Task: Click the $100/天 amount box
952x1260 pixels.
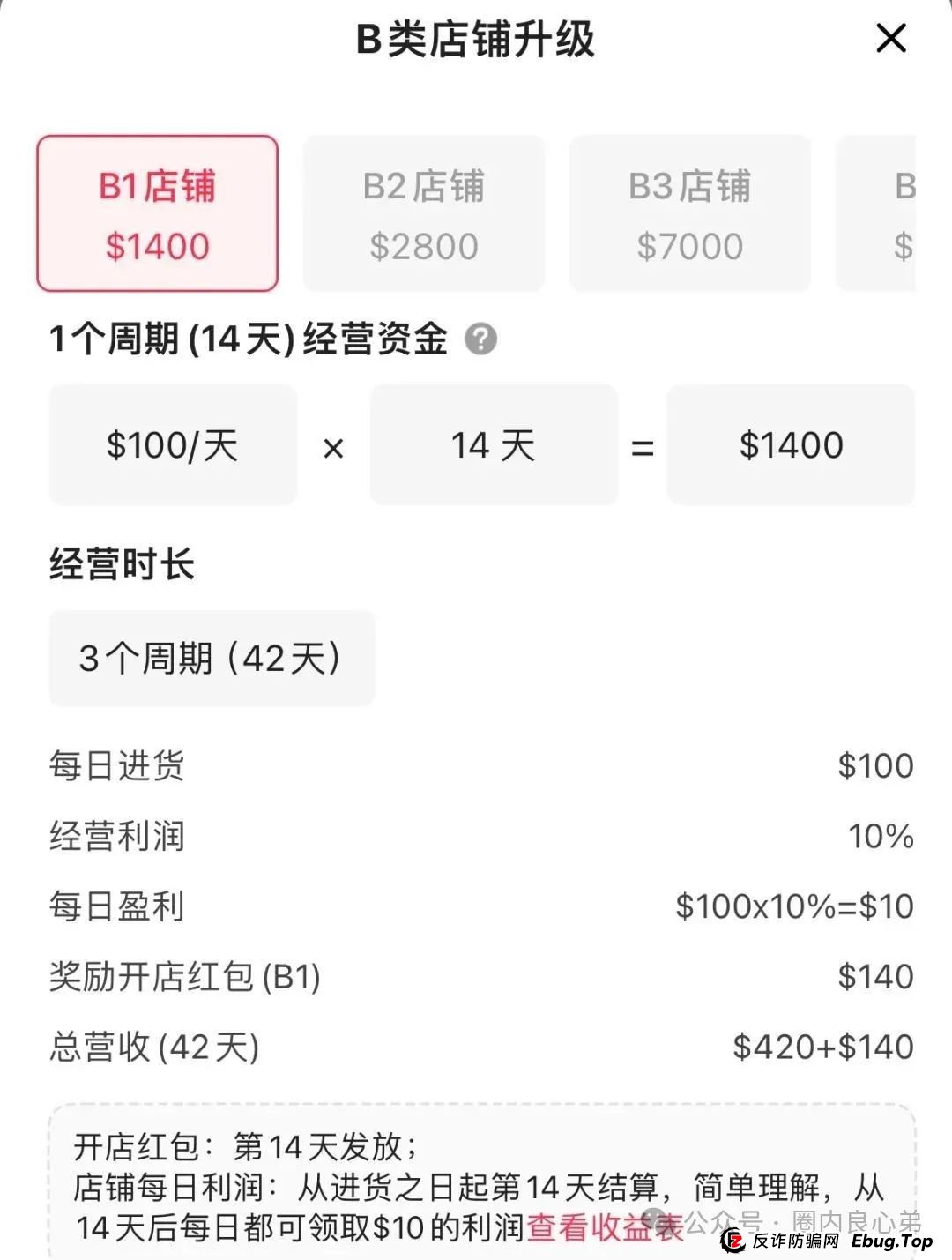Action: click(175, 444)
